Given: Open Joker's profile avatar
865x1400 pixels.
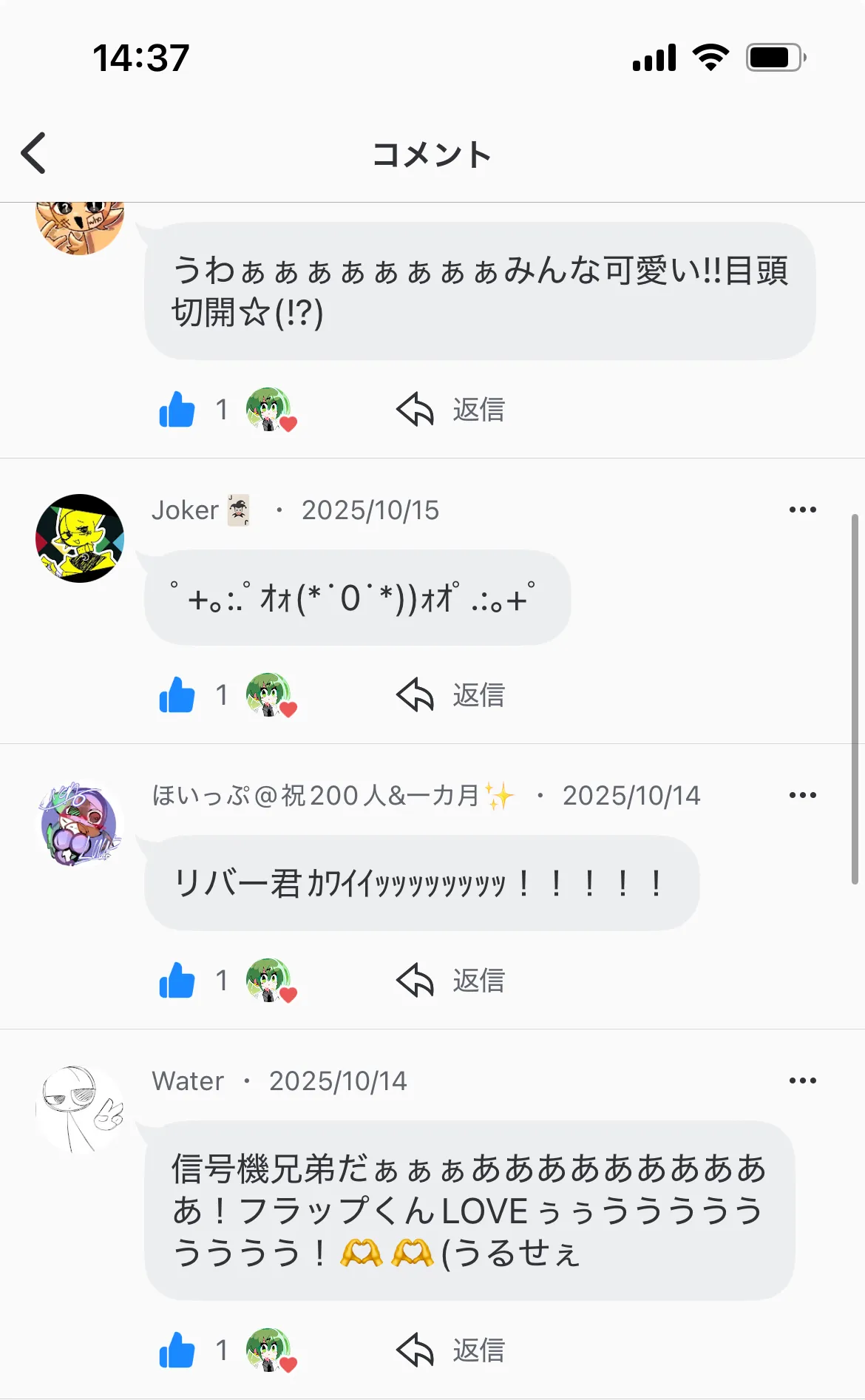Looking at the screenshot, I should (80, 538).
